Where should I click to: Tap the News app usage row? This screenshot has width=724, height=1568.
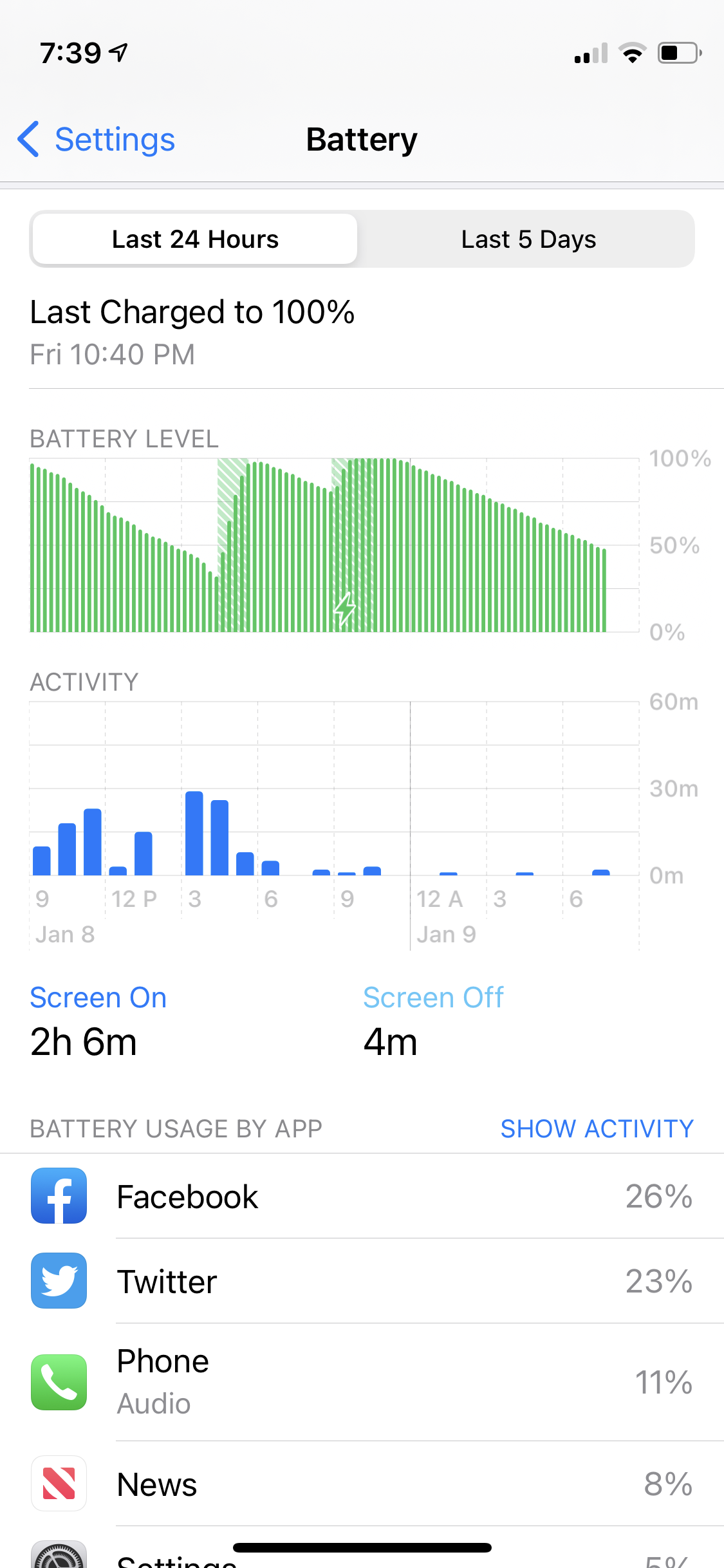[362, 1484]
